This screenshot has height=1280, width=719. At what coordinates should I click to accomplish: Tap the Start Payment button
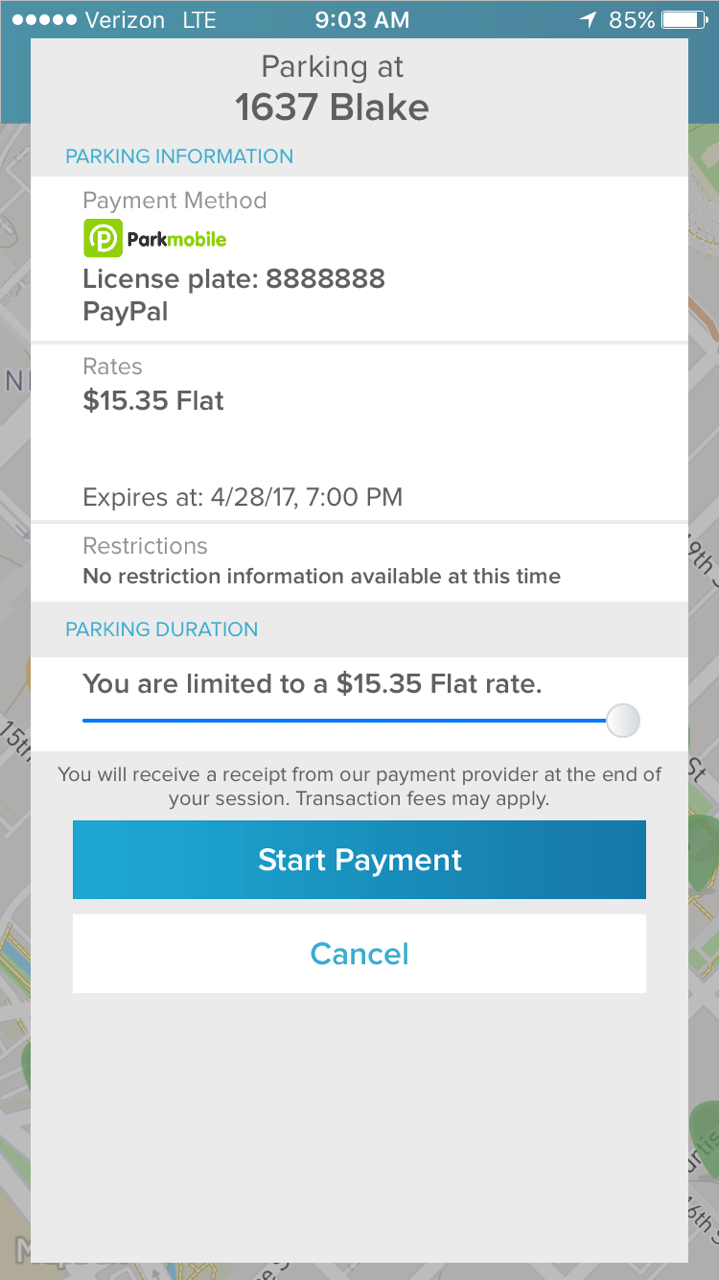pos(359,860)
